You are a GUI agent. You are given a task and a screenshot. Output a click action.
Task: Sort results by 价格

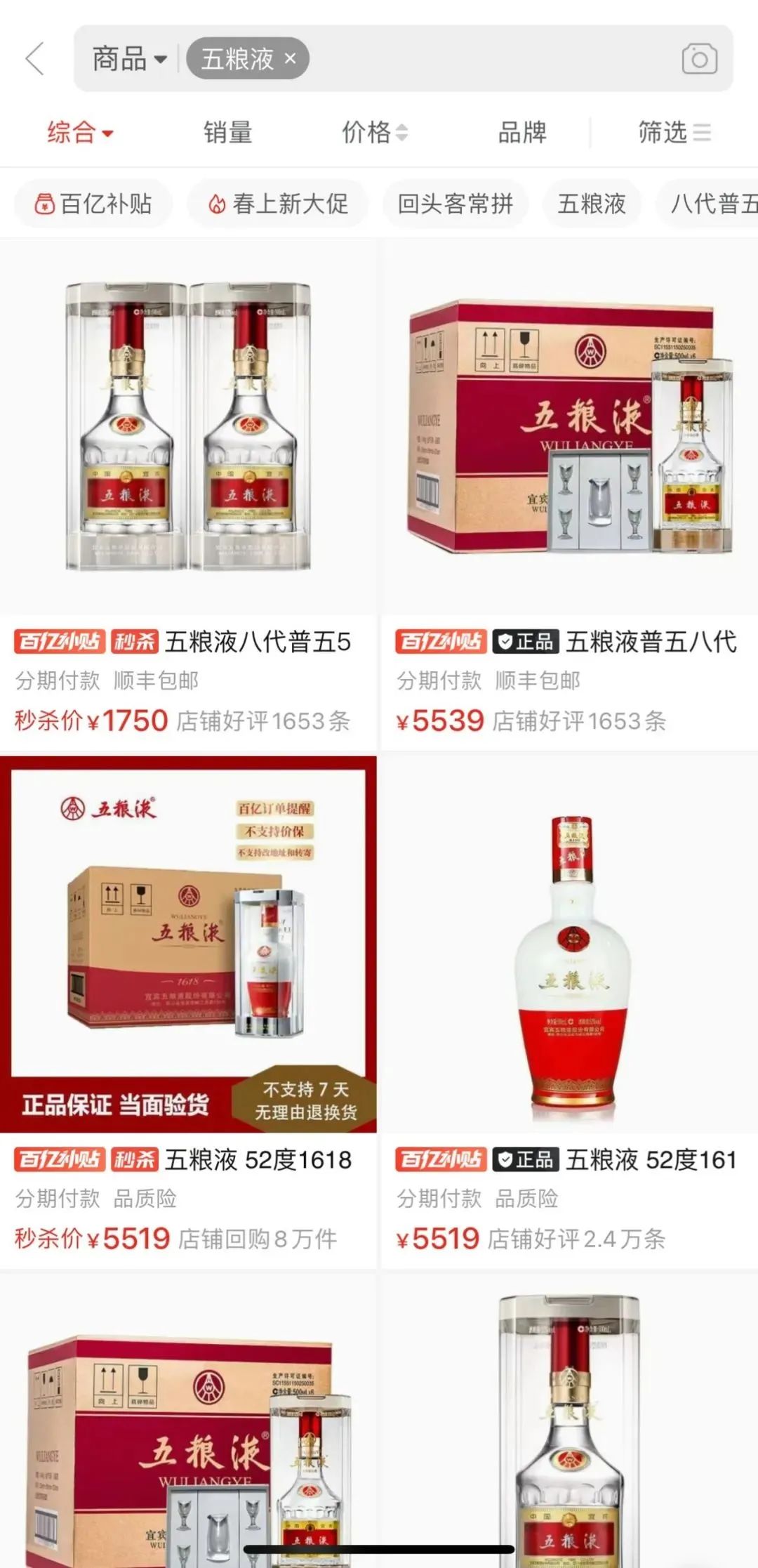tap(374, 132)
